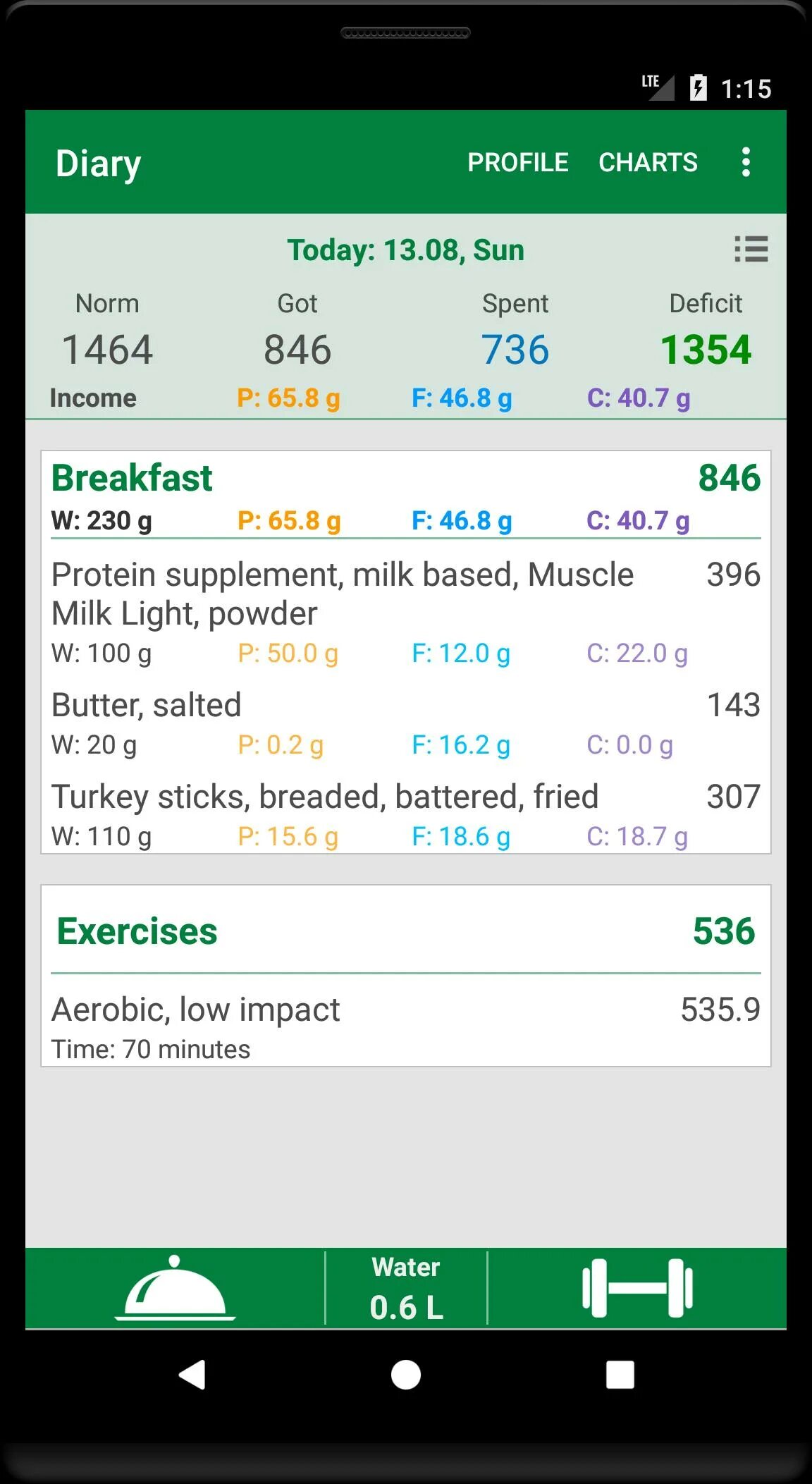Image resolution: width=812 pixels, height=1484 pixels.
Task: Open the Turkey sticks food entry
Action: pos(406,815)
